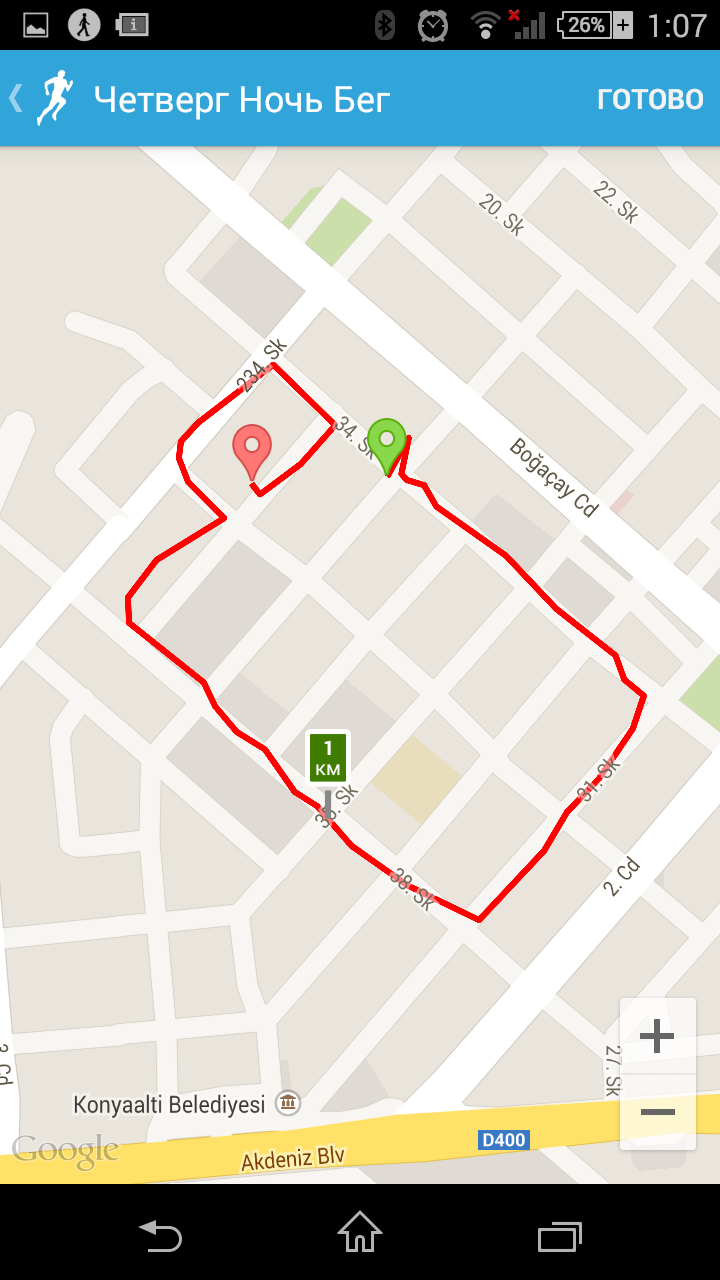
Task: Zoom in the map with plus button
Action: pos(657,1036)
